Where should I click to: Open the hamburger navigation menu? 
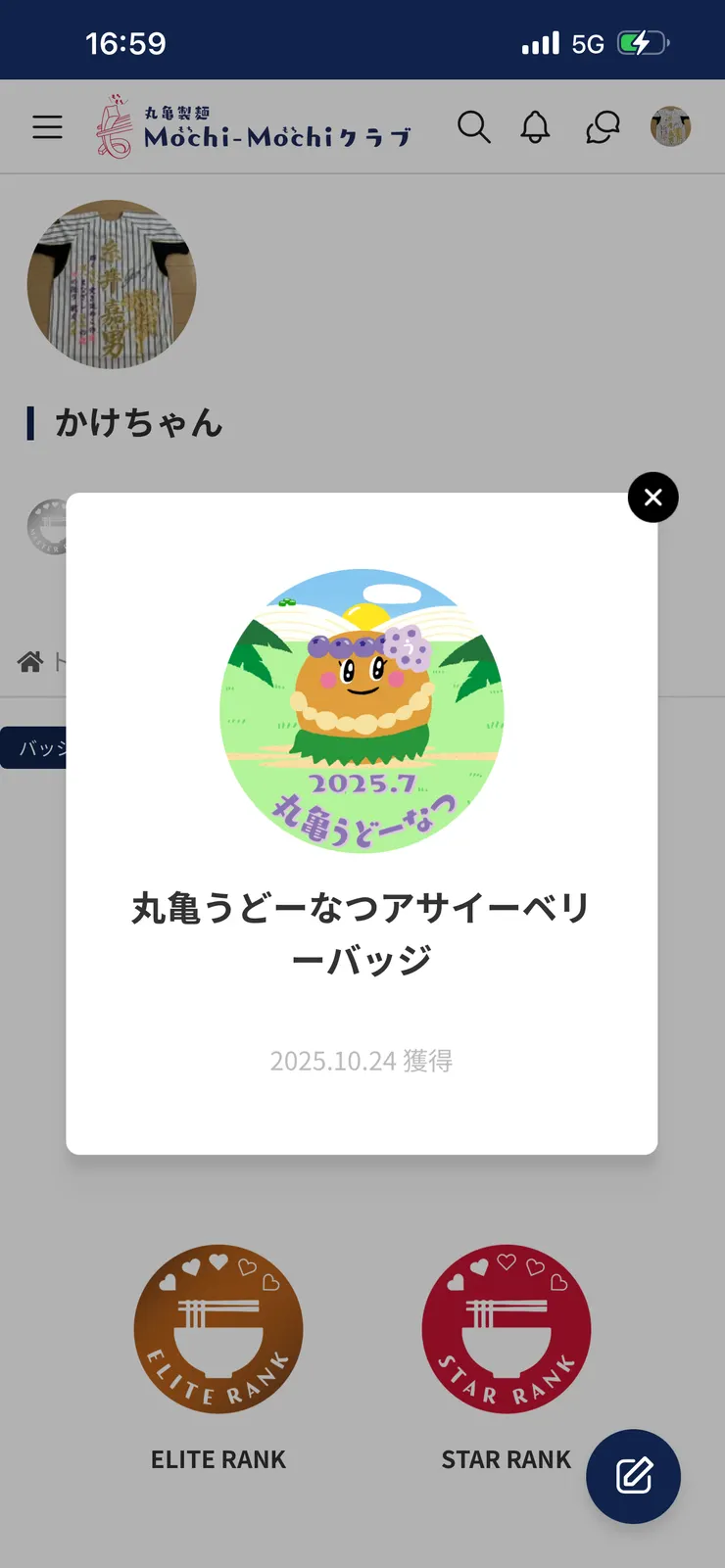click(x=47, y=126)
